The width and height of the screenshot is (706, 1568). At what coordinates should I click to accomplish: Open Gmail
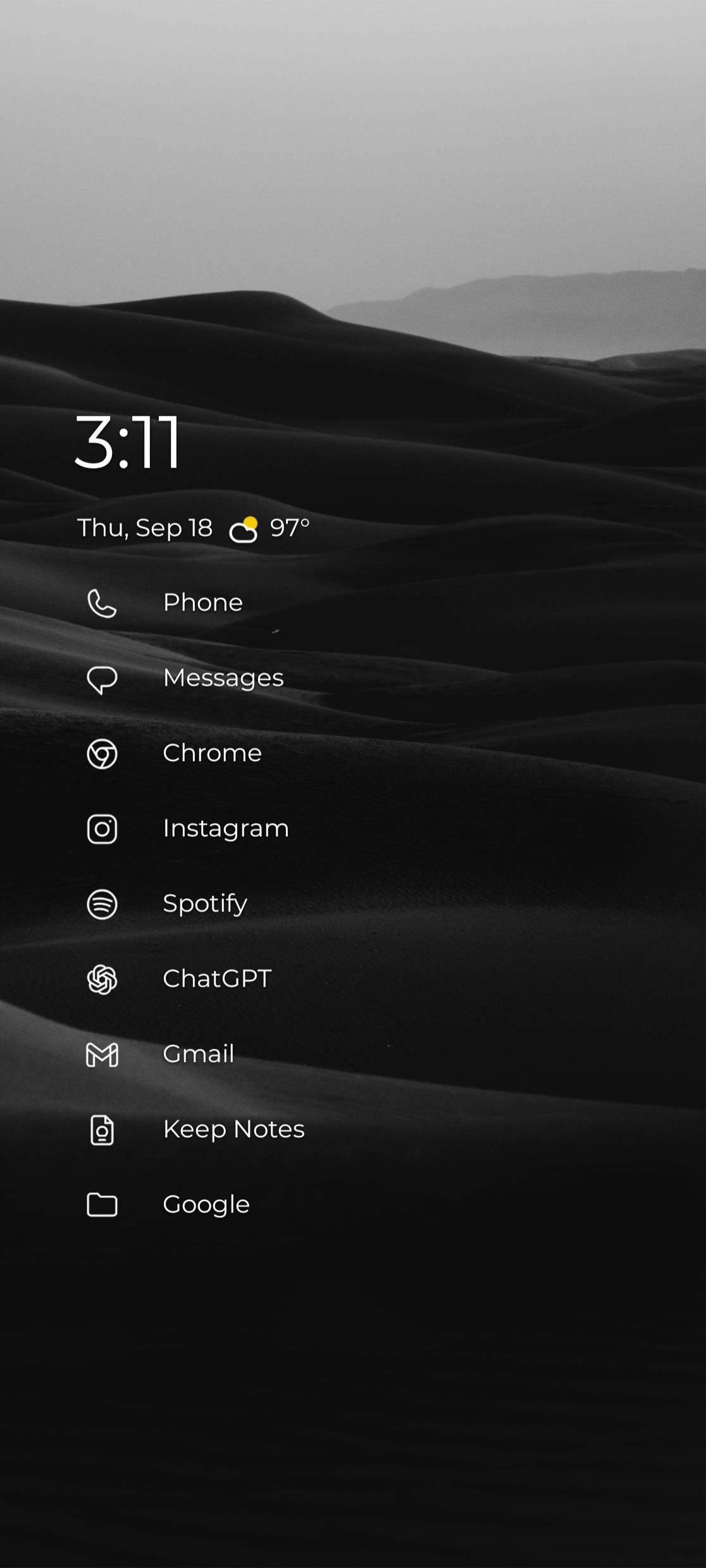[x=198, y=1054]
